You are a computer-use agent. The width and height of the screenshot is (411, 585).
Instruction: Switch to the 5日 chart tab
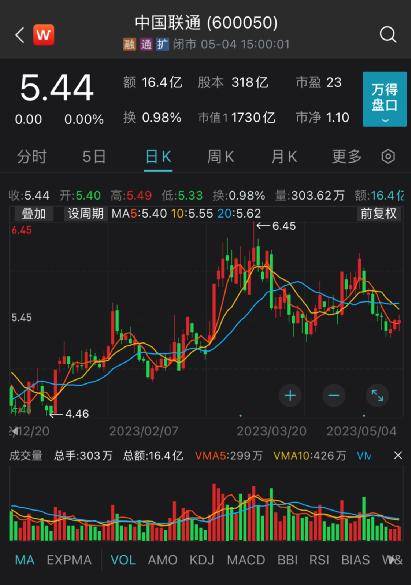click(x=94, y=157)
